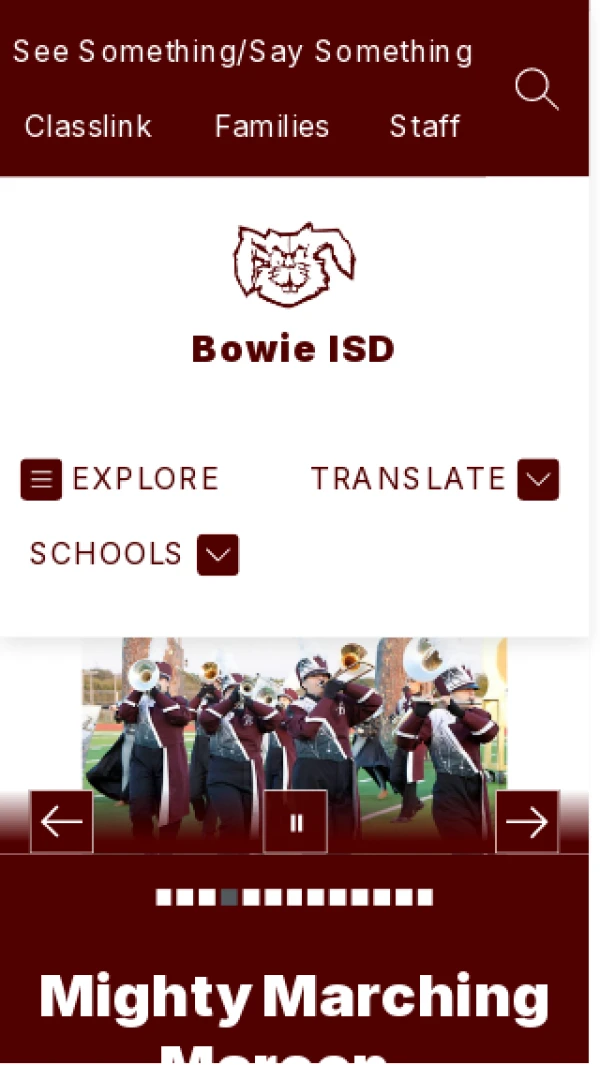Show the previous slide
600x1065 pixels.
62,822
